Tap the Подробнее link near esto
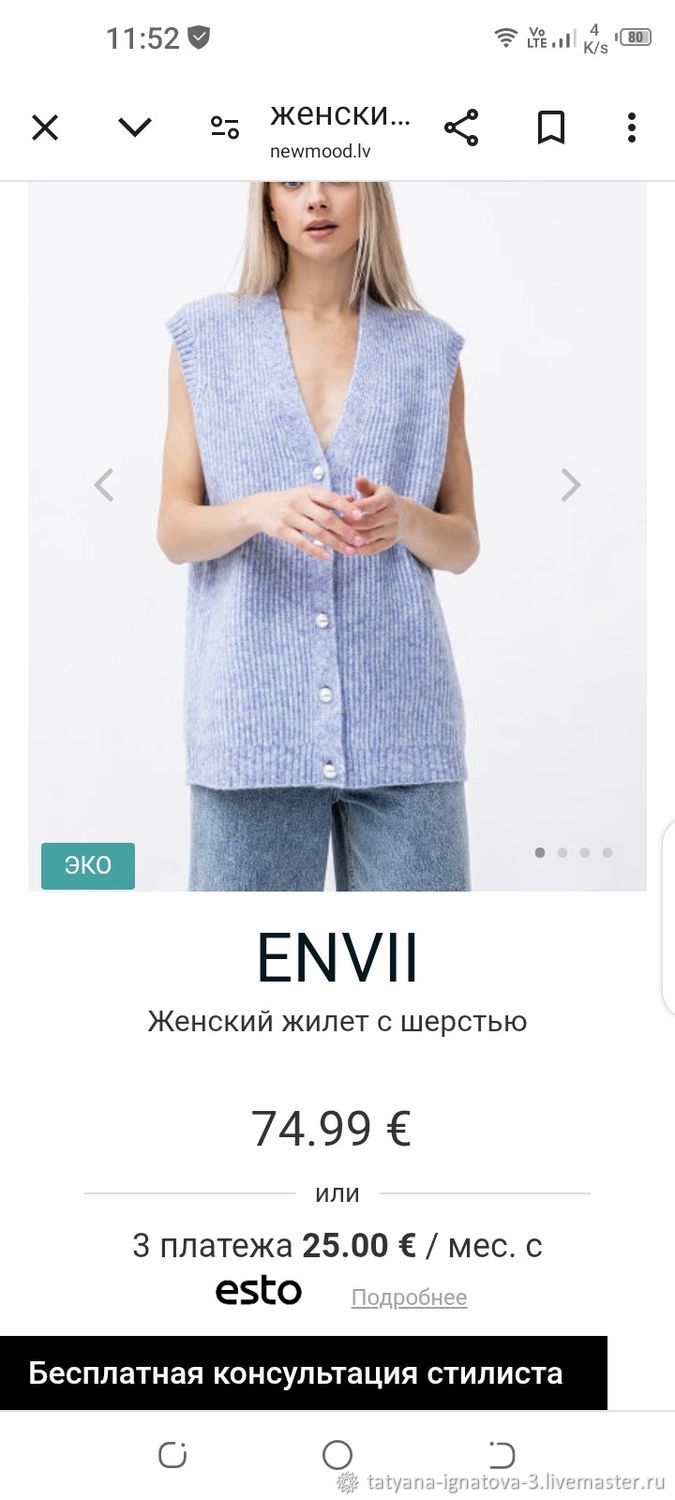Viewport: 675px width, 1500px height. [x=409, y=1298]
